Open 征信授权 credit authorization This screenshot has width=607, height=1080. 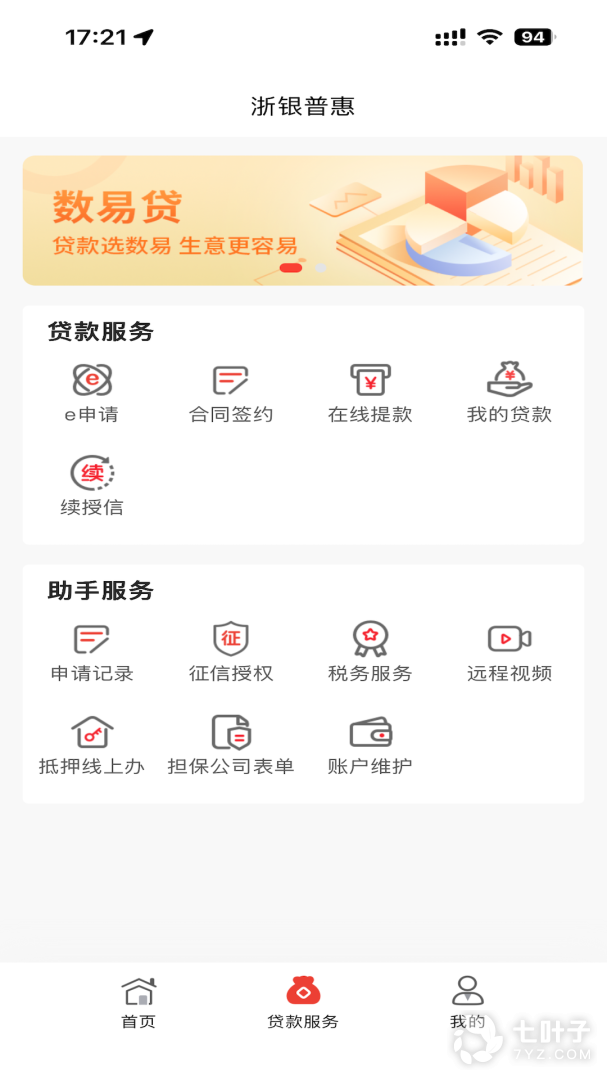click(231, 652)
